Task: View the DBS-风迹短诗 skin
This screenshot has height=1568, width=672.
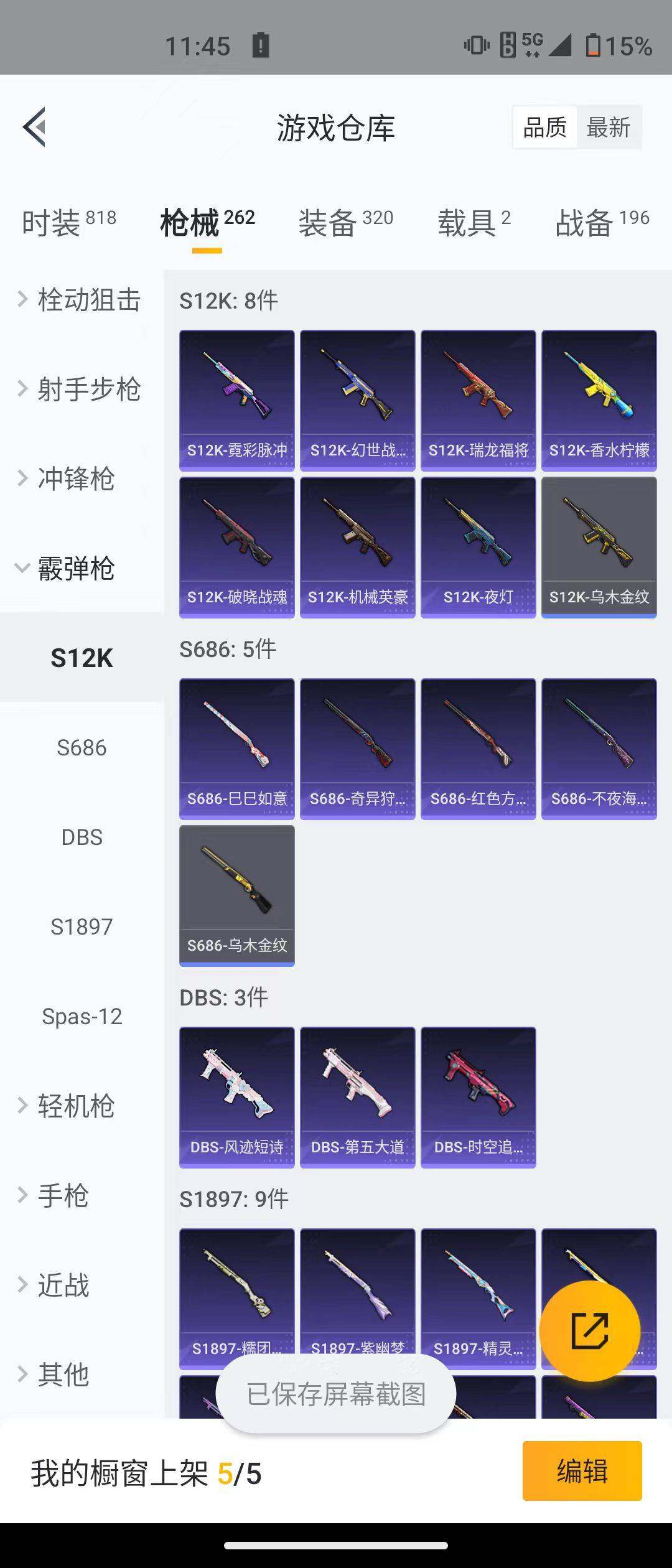Action: click(237, 1097)
